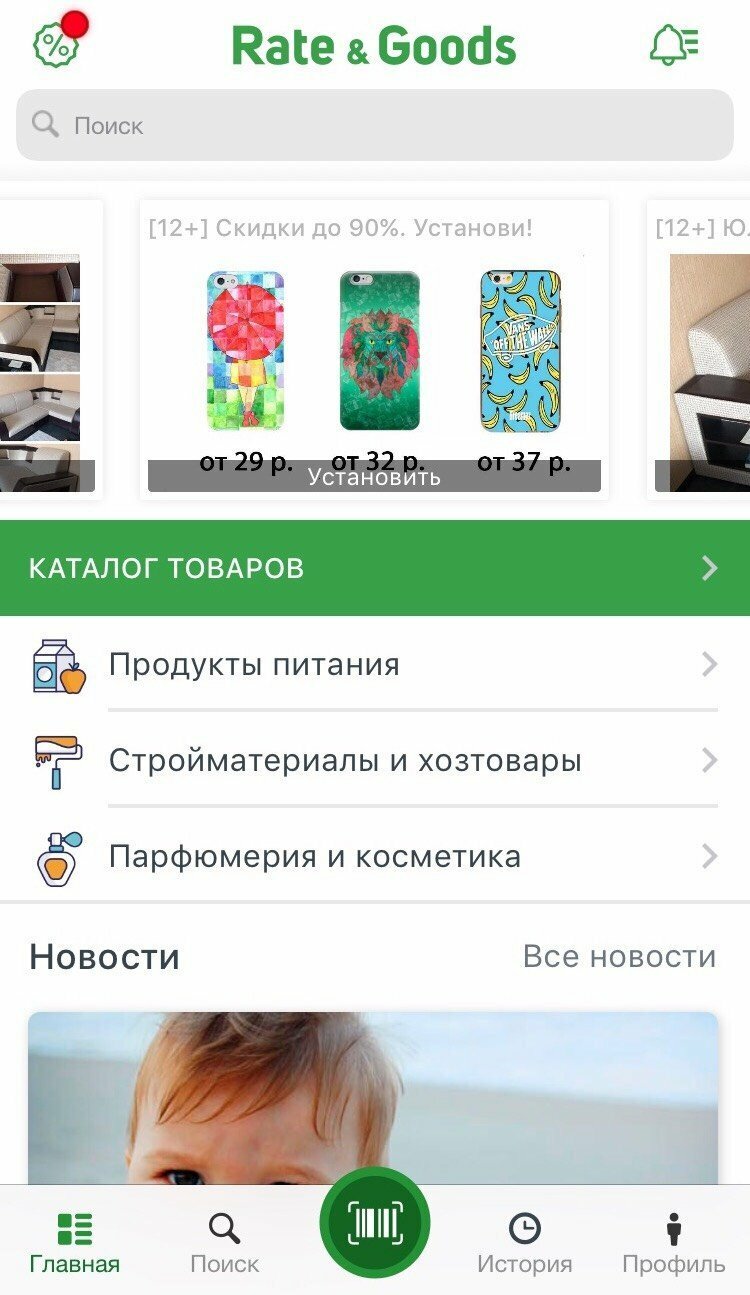Screen dimensions: 750x1295
Task: Launch the barcode scanner button
Action: pyautogui.click(x=375, y=1223)
